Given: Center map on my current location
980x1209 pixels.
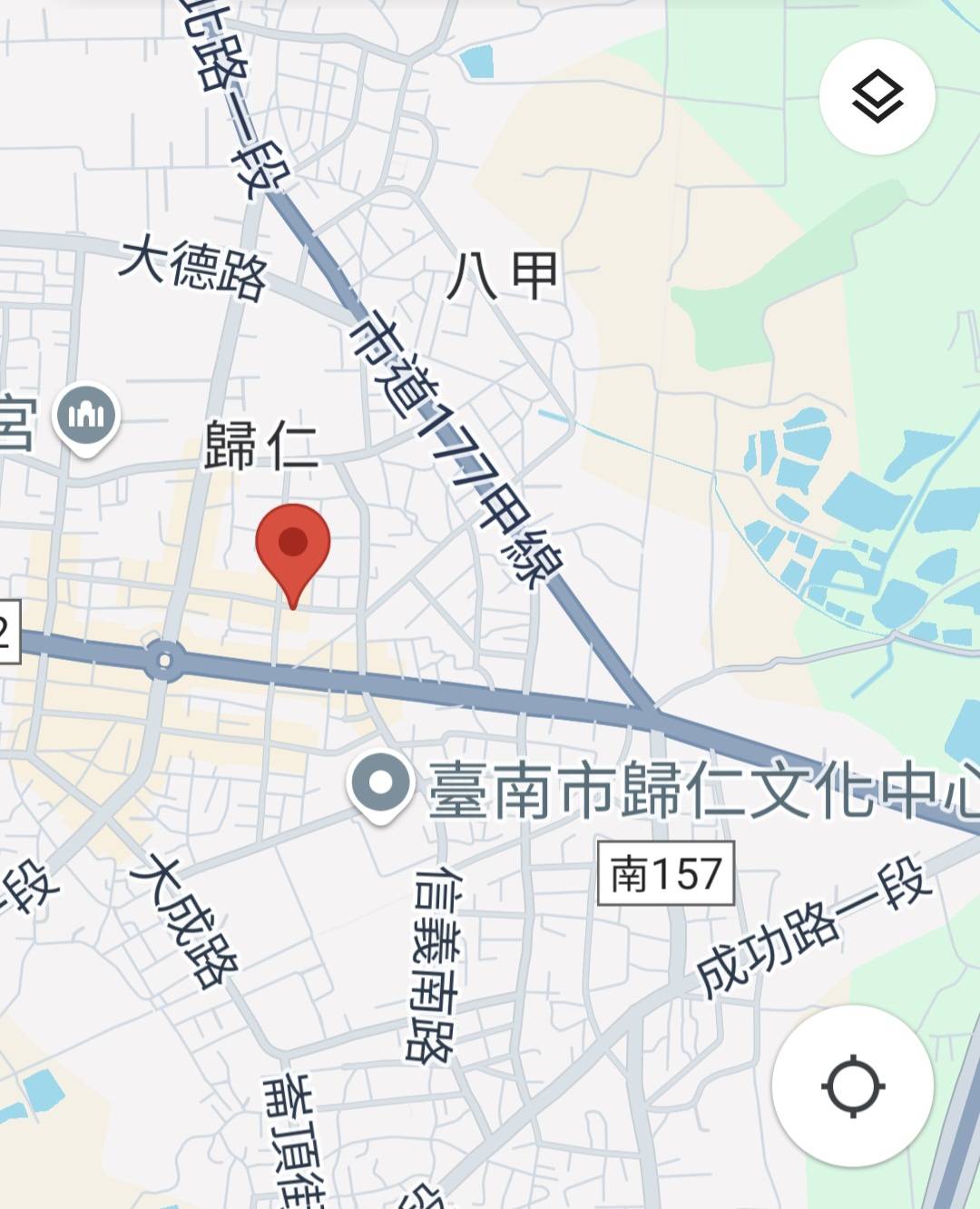Looking at the screenshot, I should pos(852,1086).
